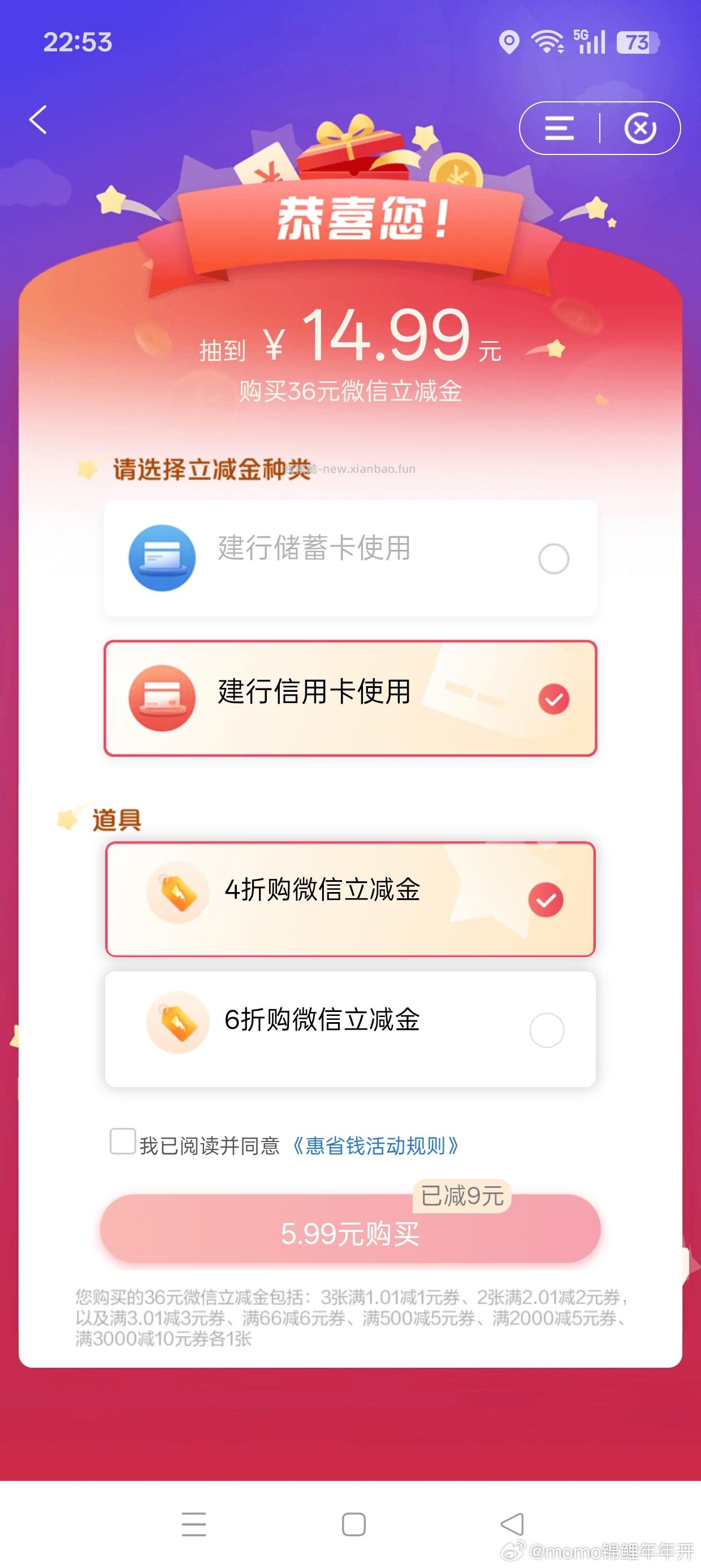The image size is (701, 1568).
Task: Go back using the top-left arrow
Action: (x=38, y=119)
